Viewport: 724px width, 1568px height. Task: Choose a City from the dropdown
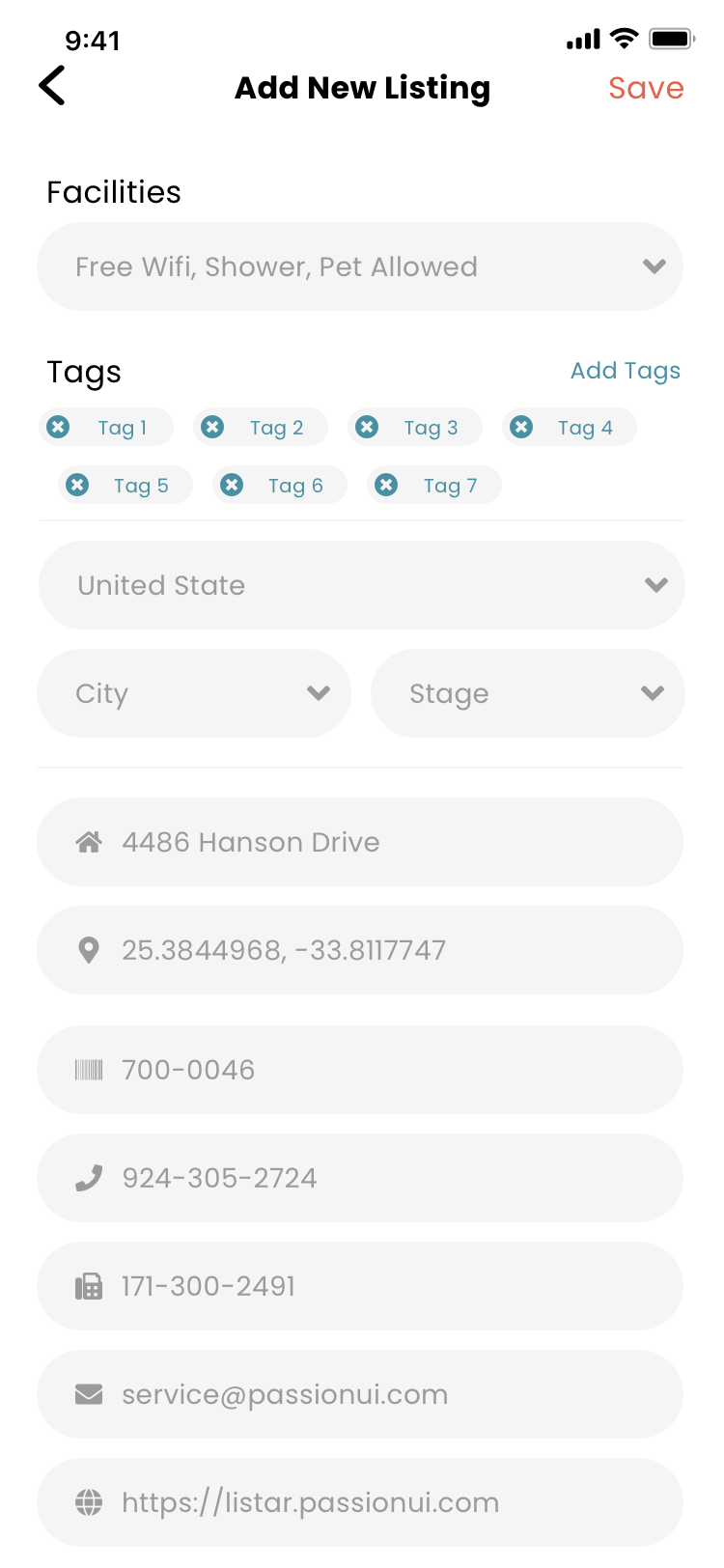[x=194, y=693]
